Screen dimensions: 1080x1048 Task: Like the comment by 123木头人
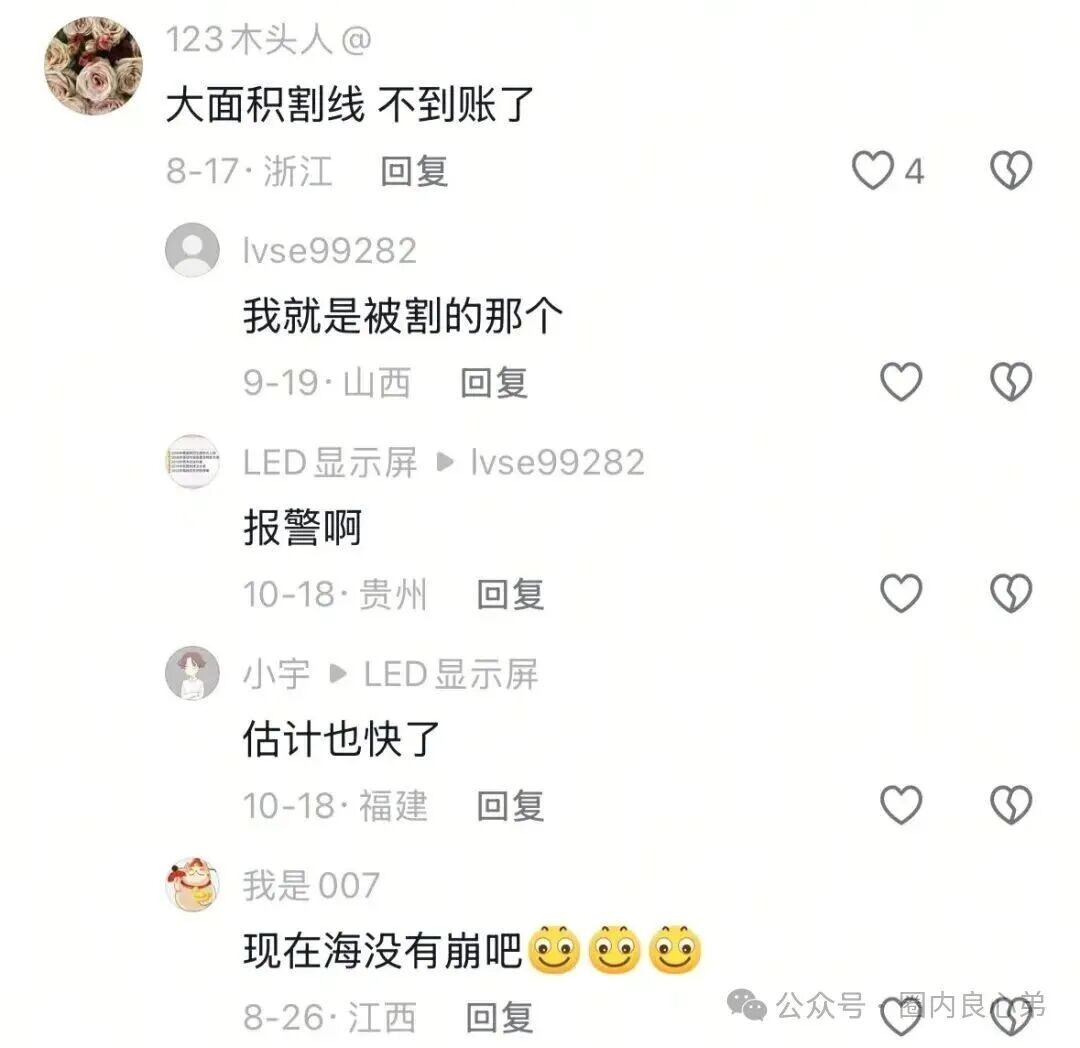(x=873, y=171)
